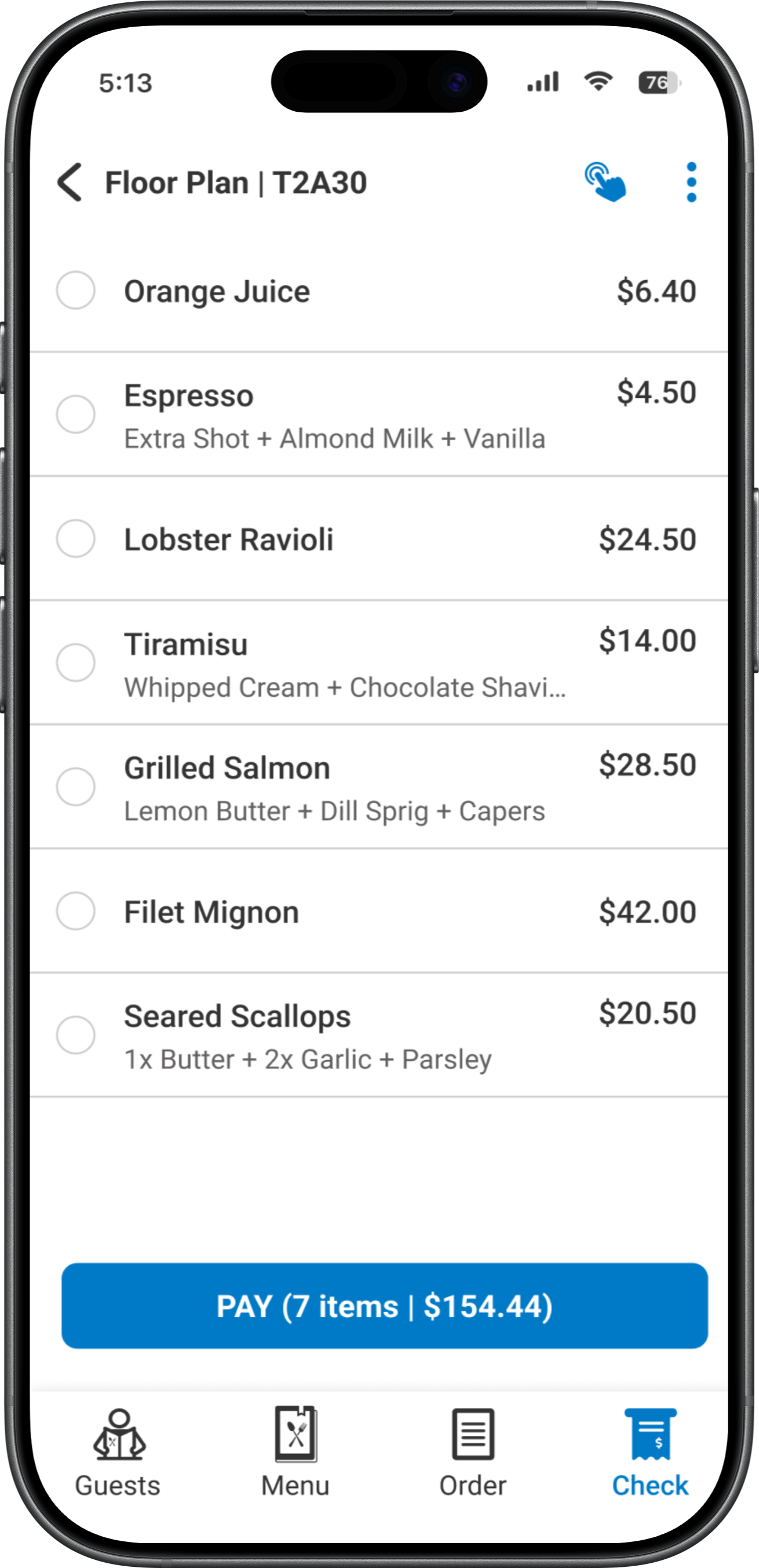Select the Espresso item checkbox circle

click(75, 415)
